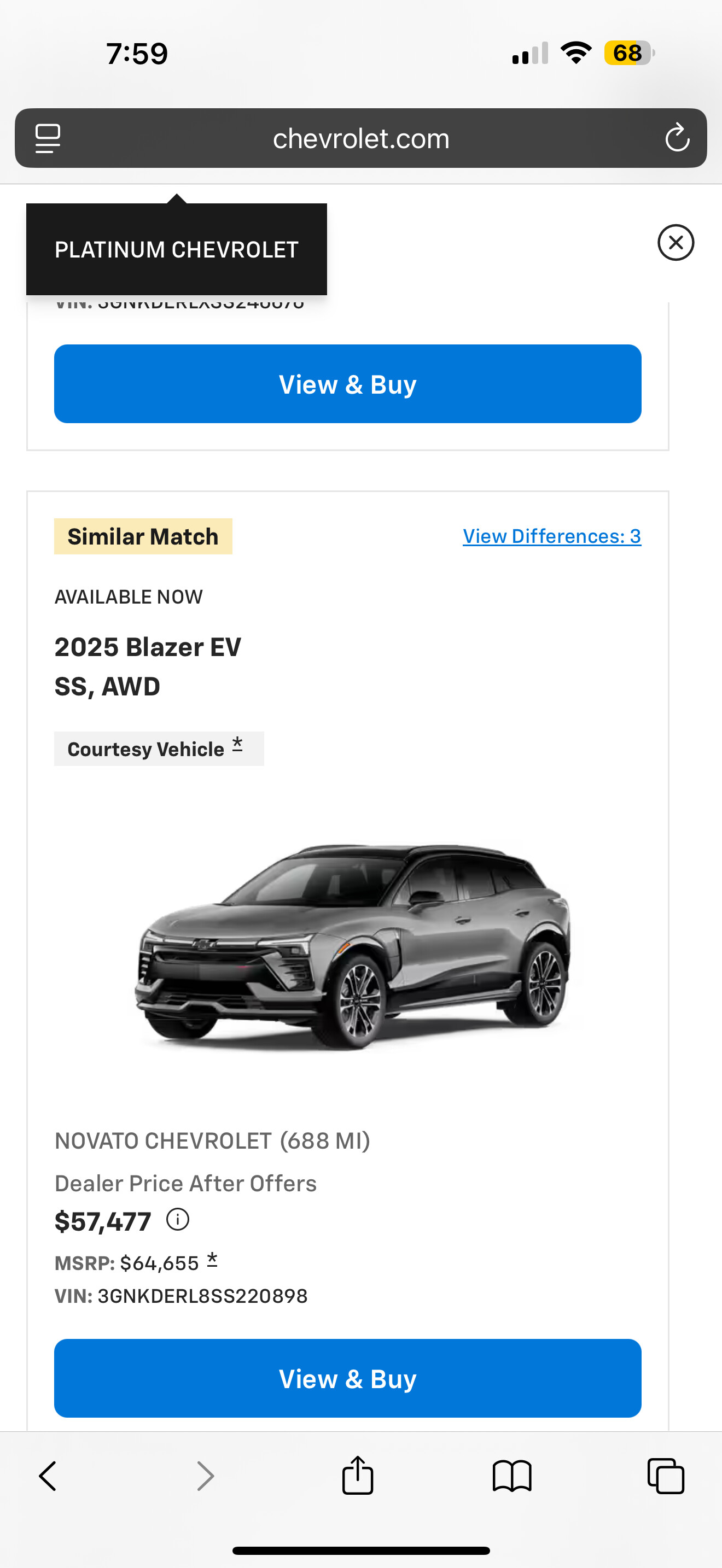Viewport: 722px width, 1568px height.
Task: Share this page
Action: click(357, 1476)
